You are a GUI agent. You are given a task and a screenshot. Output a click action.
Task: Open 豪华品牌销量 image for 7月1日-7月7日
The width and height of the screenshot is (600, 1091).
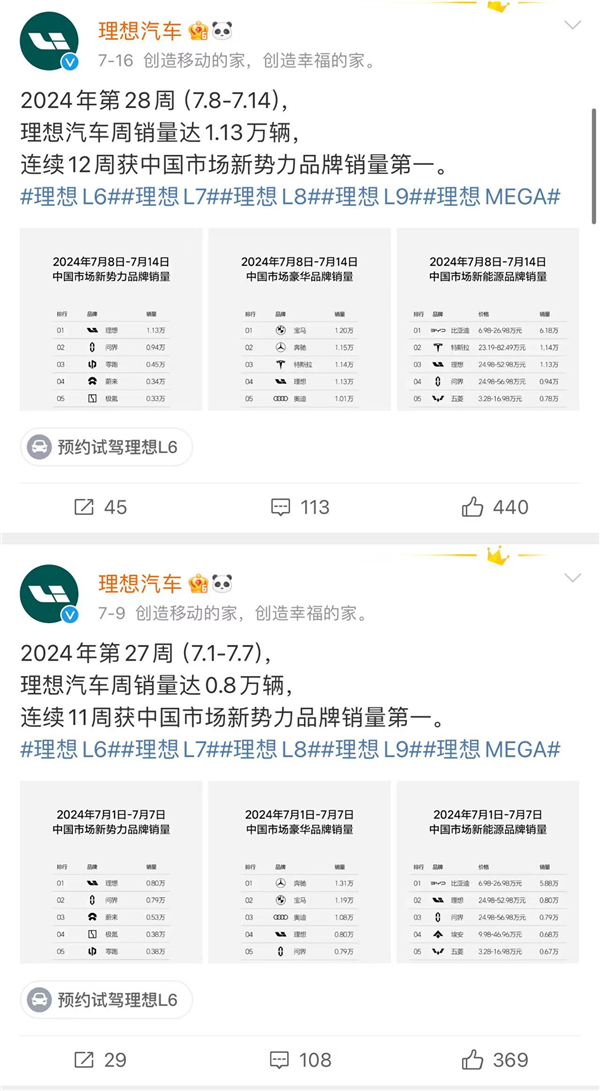click(x=297, y=872)
